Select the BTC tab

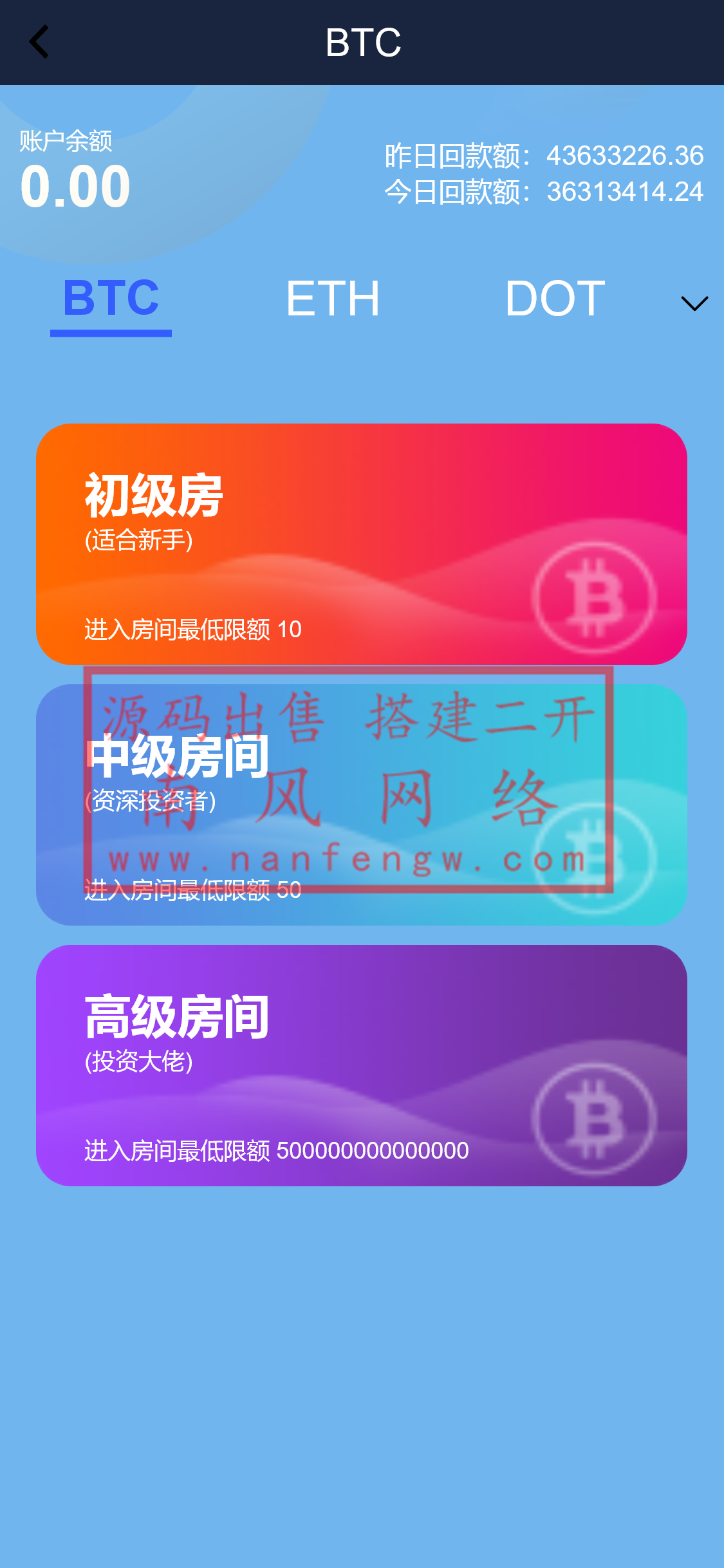point(111,299)
